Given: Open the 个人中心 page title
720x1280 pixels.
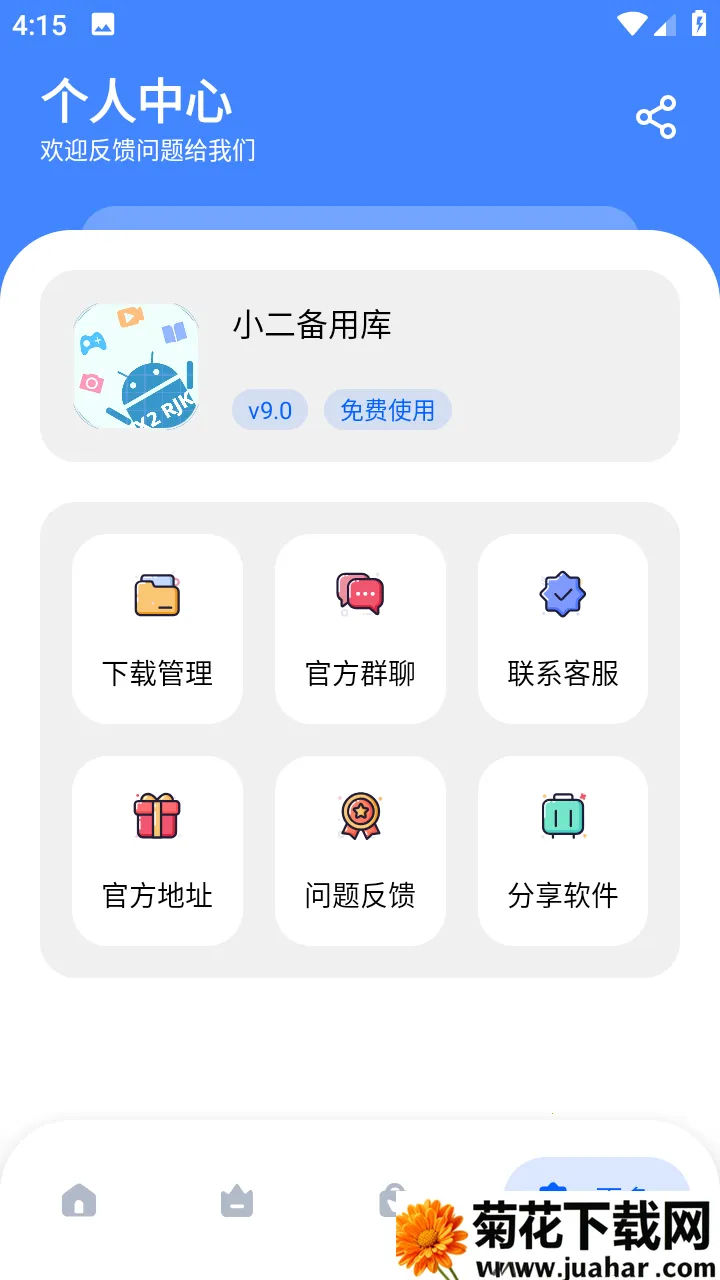Looking at the screenshot, I should click(x=135, y=103).
